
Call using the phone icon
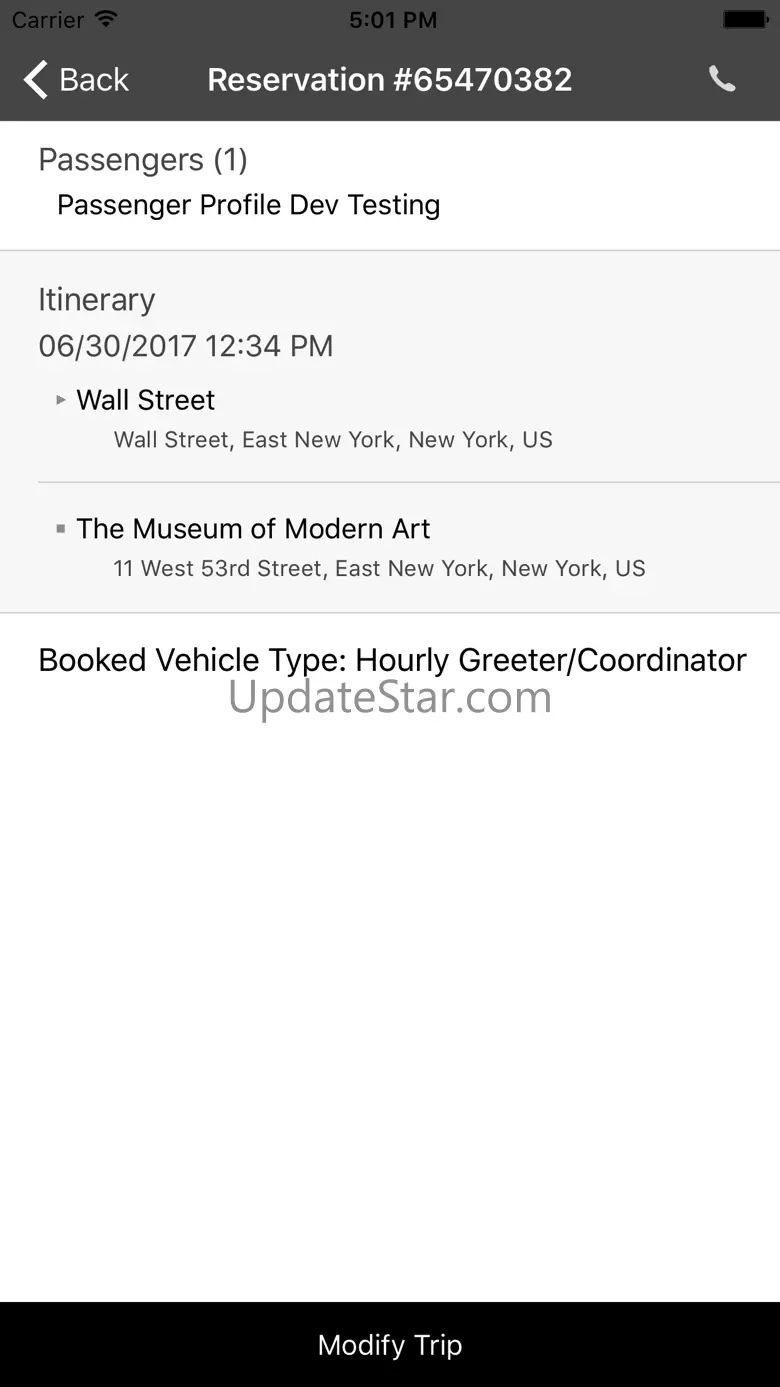(x=722, y=80)
